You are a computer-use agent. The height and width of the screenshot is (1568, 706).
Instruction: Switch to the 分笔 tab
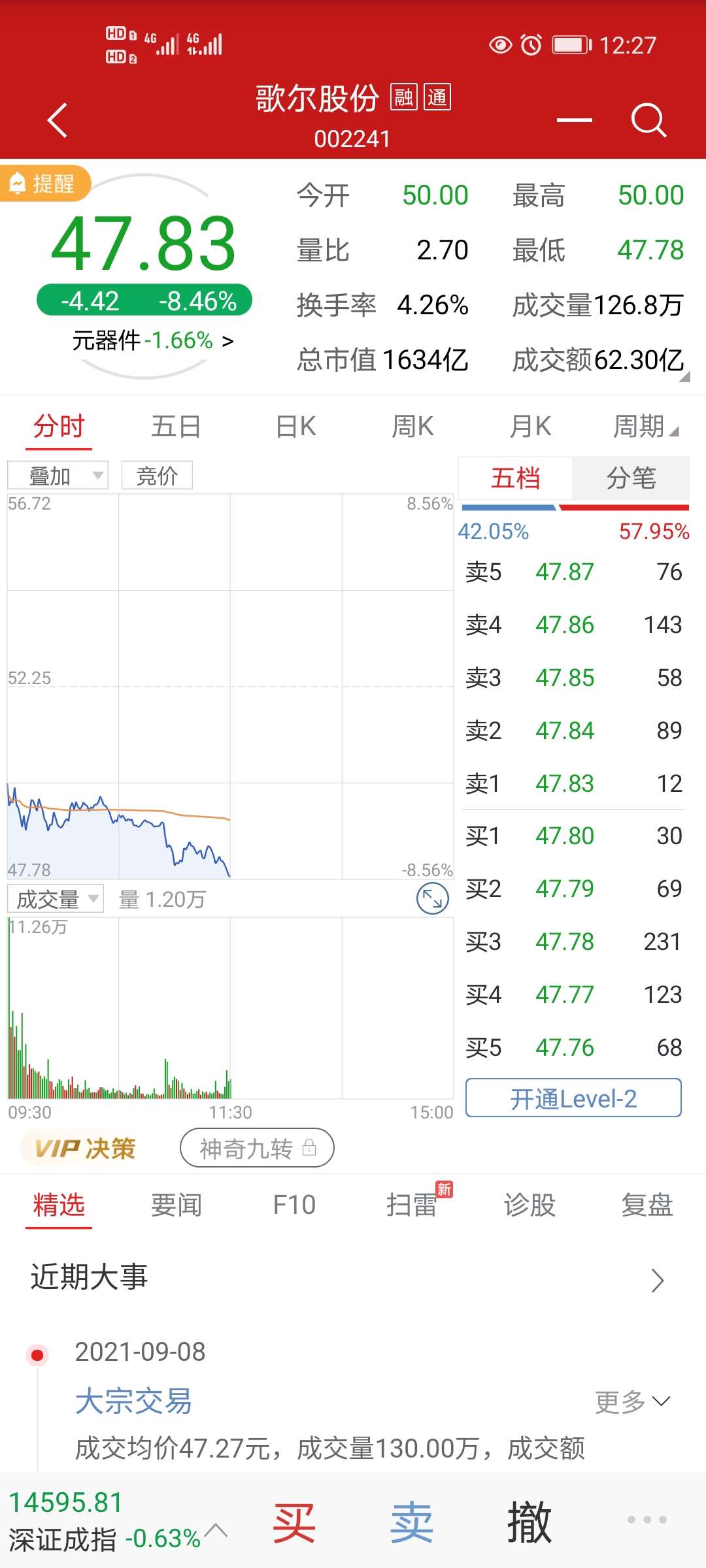click(631, 478)
